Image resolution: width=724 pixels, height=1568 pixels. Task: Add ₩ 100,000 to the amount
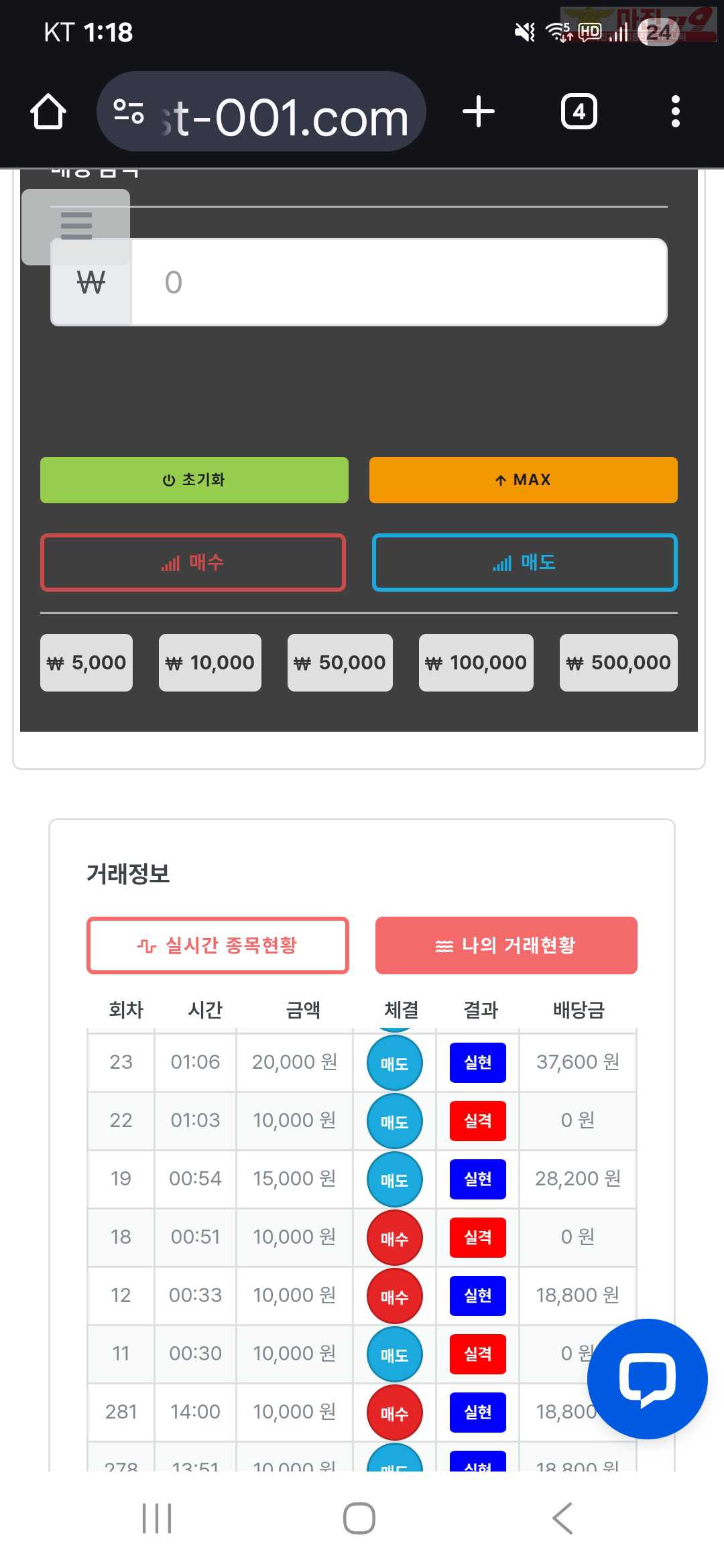tap(476, 663)
